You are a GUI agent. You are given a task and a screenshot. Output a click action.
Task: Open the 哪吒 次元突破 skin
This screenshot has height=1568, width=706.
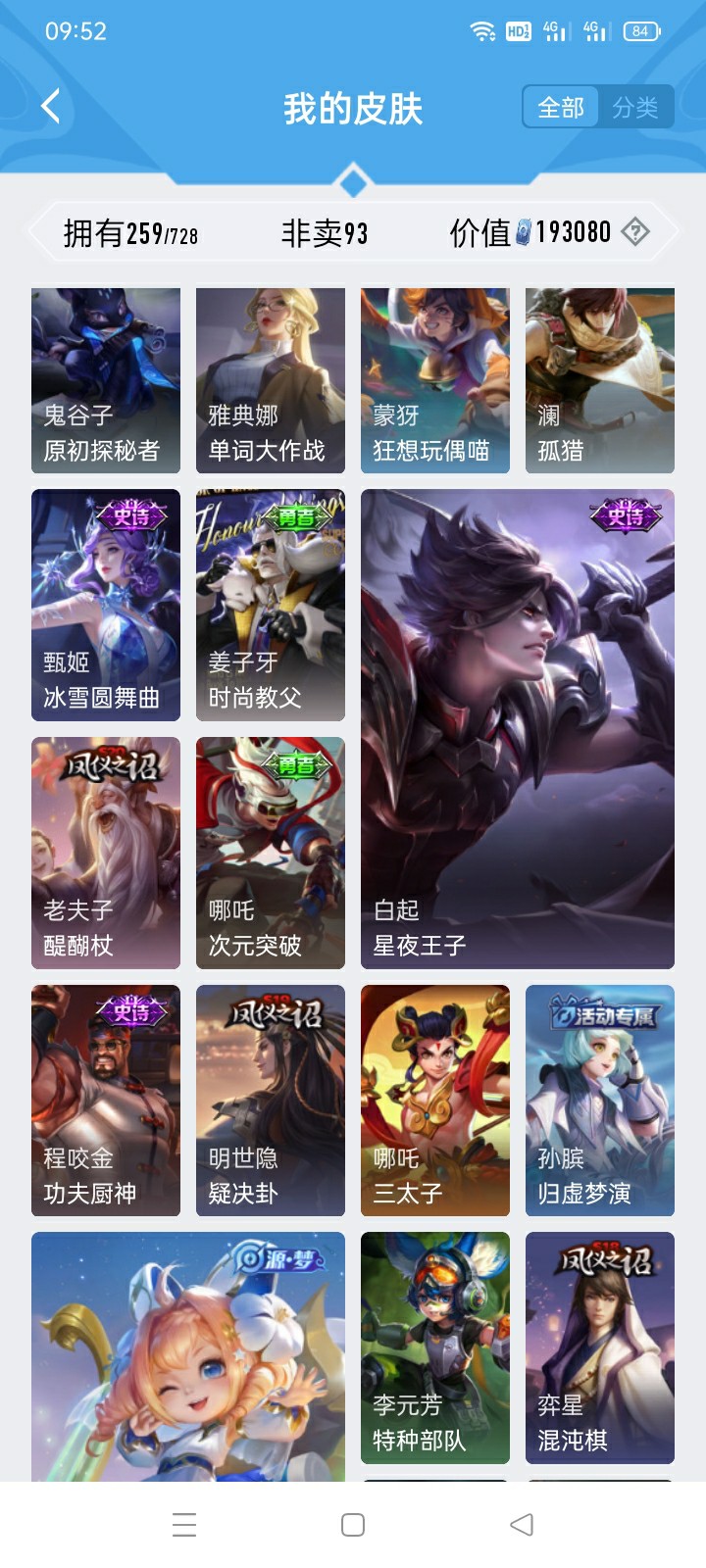[271, 853]
